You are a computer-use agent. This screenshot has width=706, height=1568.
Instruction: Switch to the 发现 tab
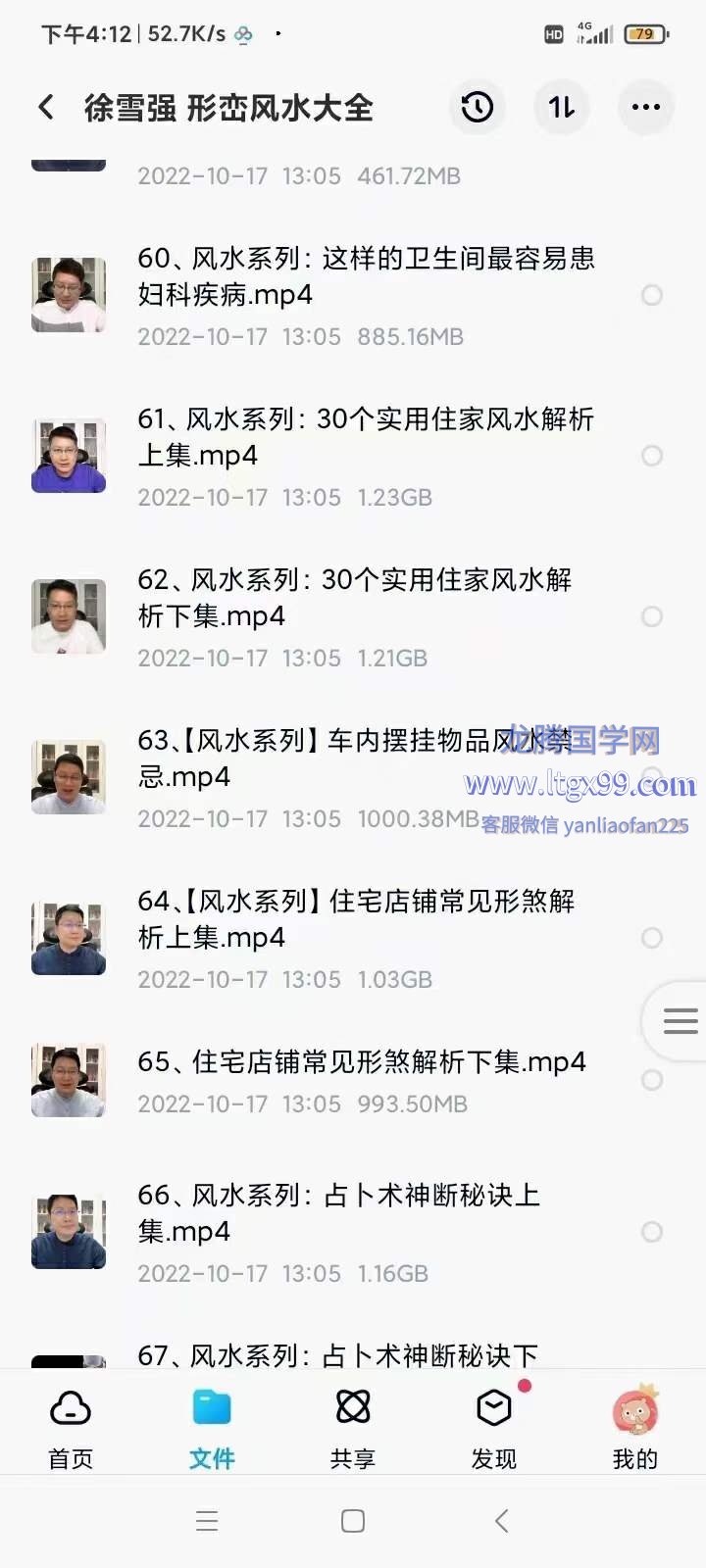(x=494, y=1427)
